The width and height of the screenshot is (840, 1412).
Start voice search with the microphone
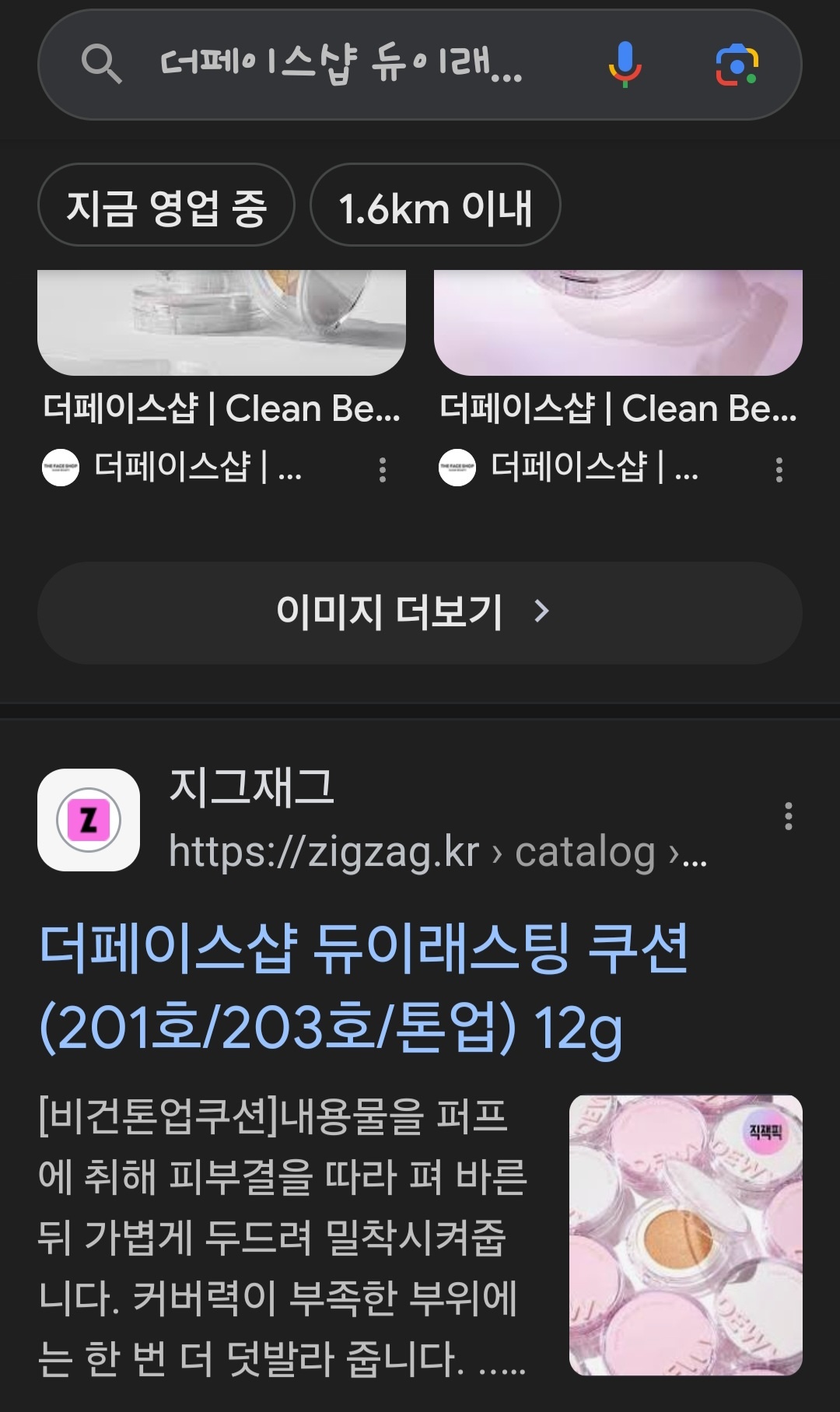(x=625, y=64)
